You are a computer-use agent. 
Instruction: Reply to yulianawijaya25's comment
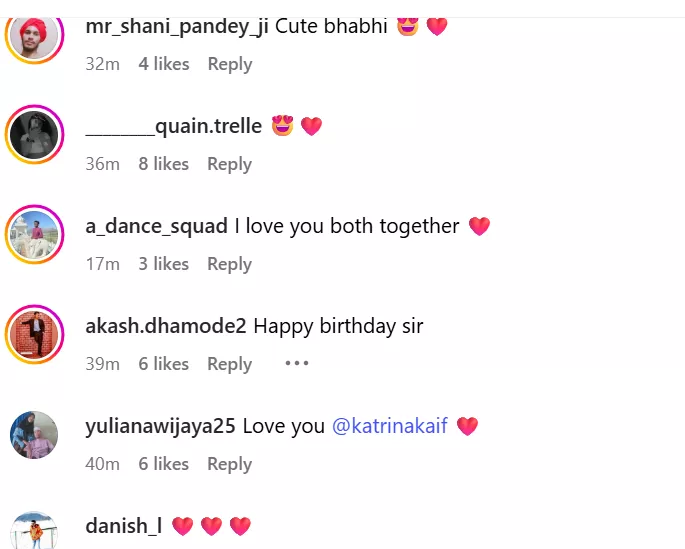coord(229,464)
